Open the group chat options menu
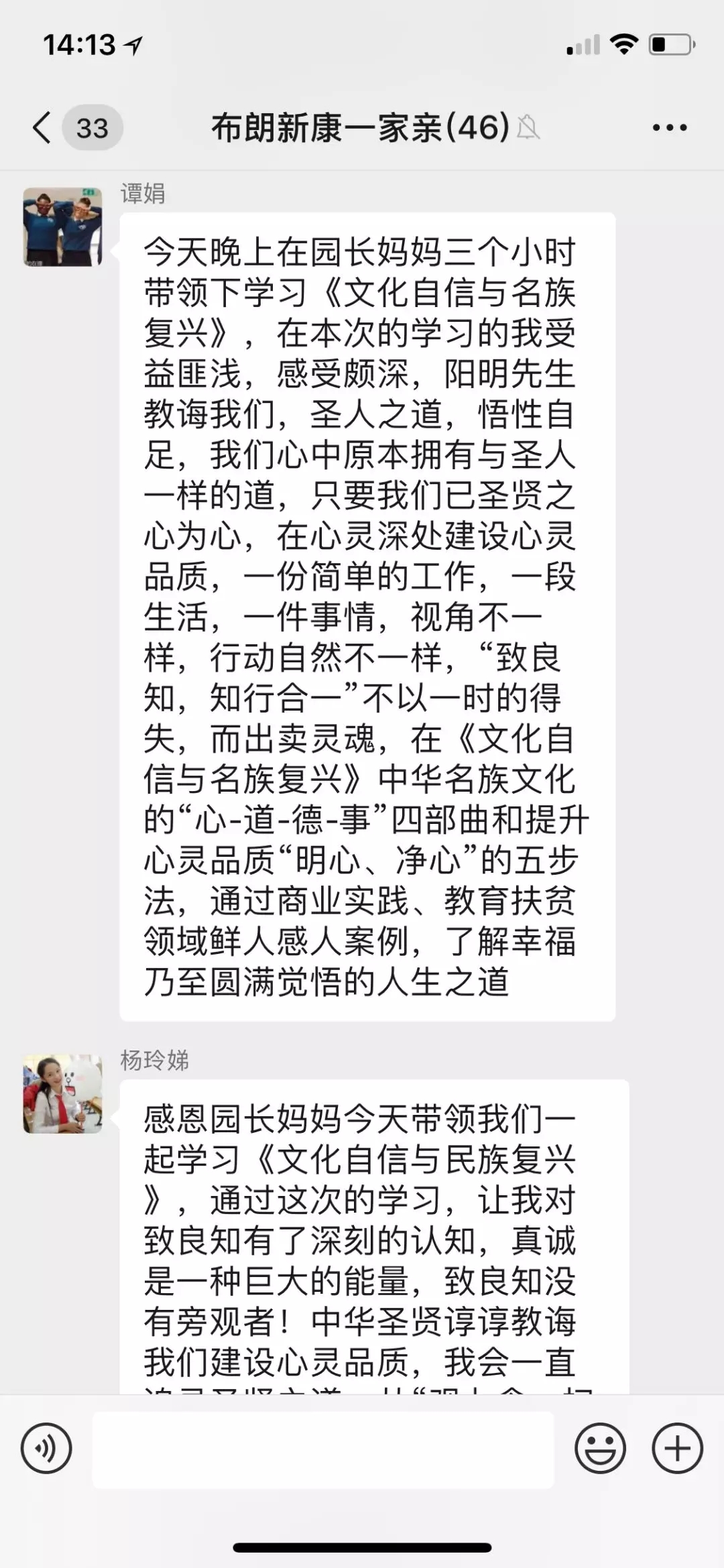The width and height of the screenshot is (724, 1568). tap(669, 127)
